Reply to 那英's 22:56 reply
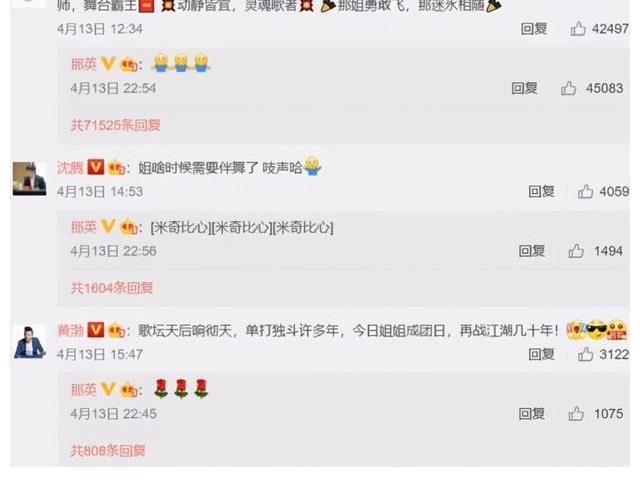The height and width of the screenshot is (487, 640). [x=531, y=251]
